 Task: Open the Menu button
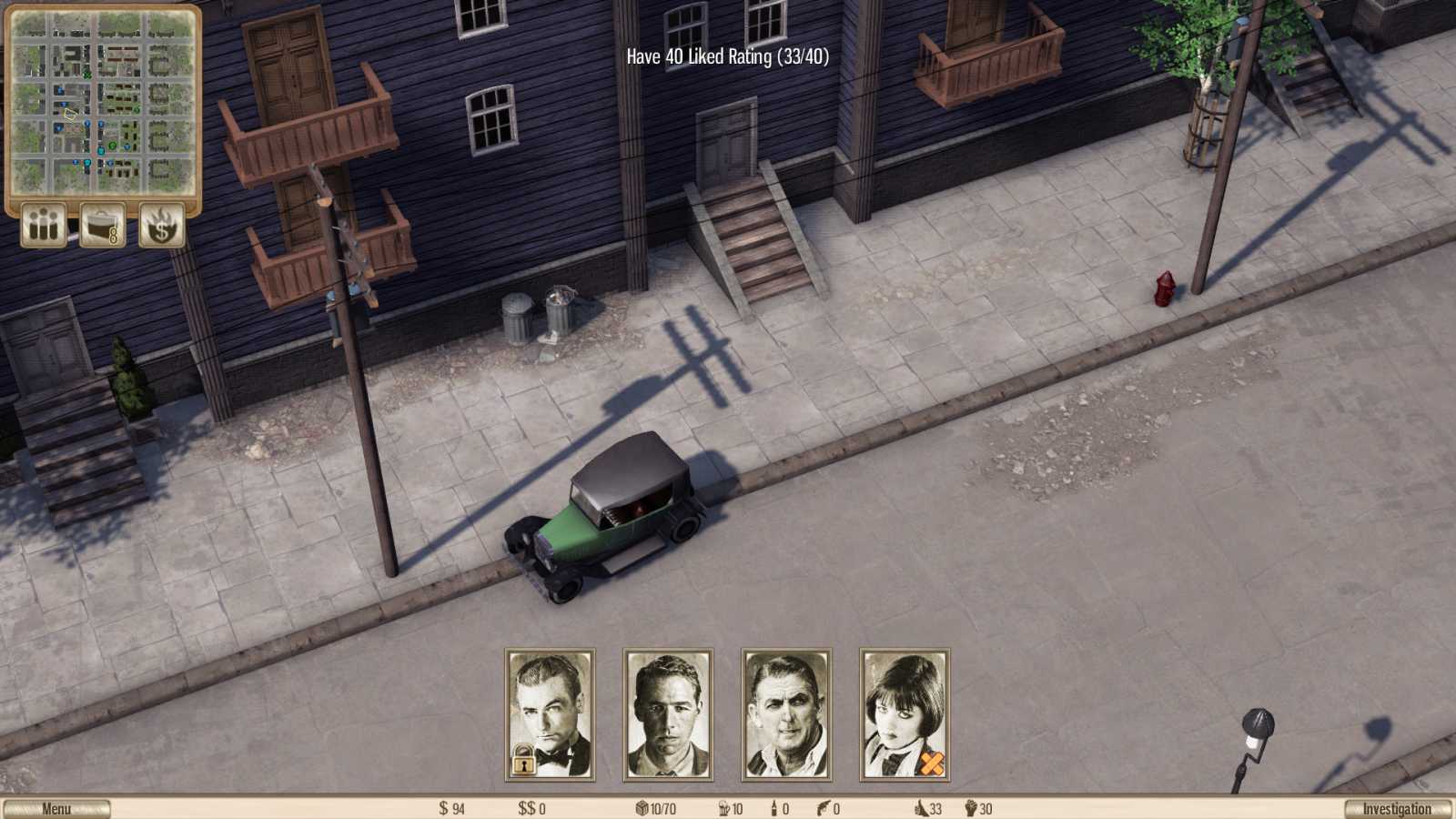pyautogui.click(x=56, y=808)
